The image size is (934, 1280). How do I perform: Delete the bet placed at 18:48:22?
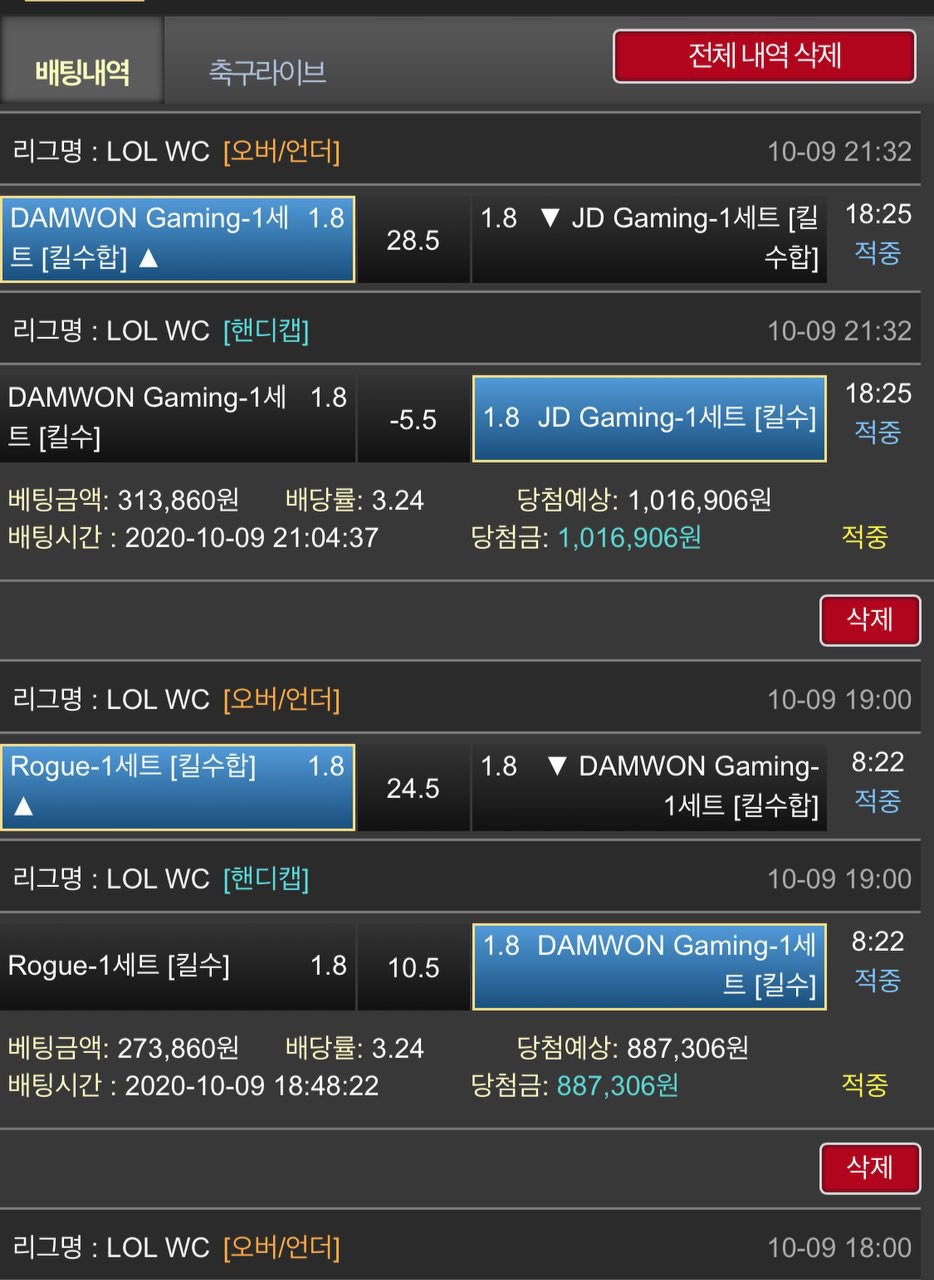pos(869,1167)
